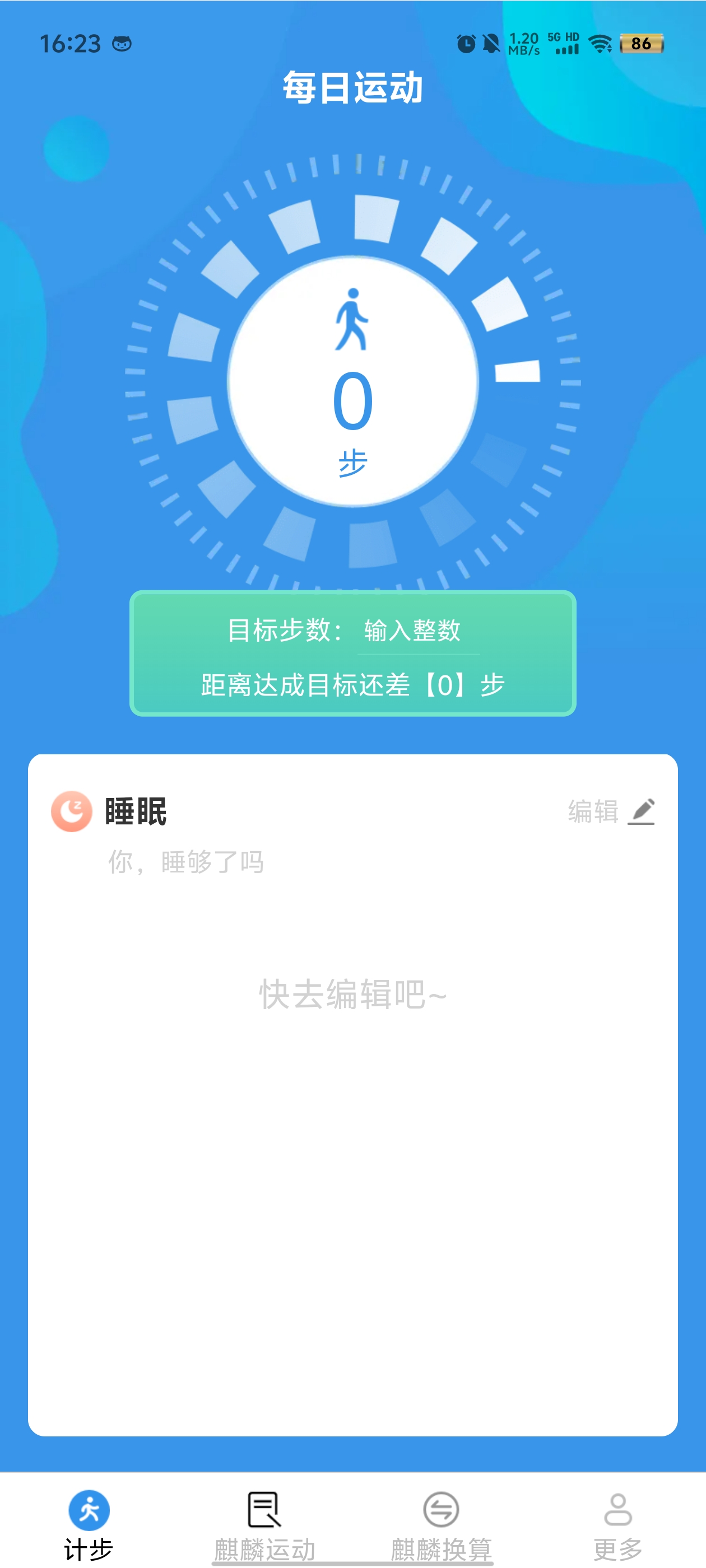The width and height of the screenshot is (706, 1568).
Task: Tap the battery indicator showing 86
Action: click(x=642, y=44)
